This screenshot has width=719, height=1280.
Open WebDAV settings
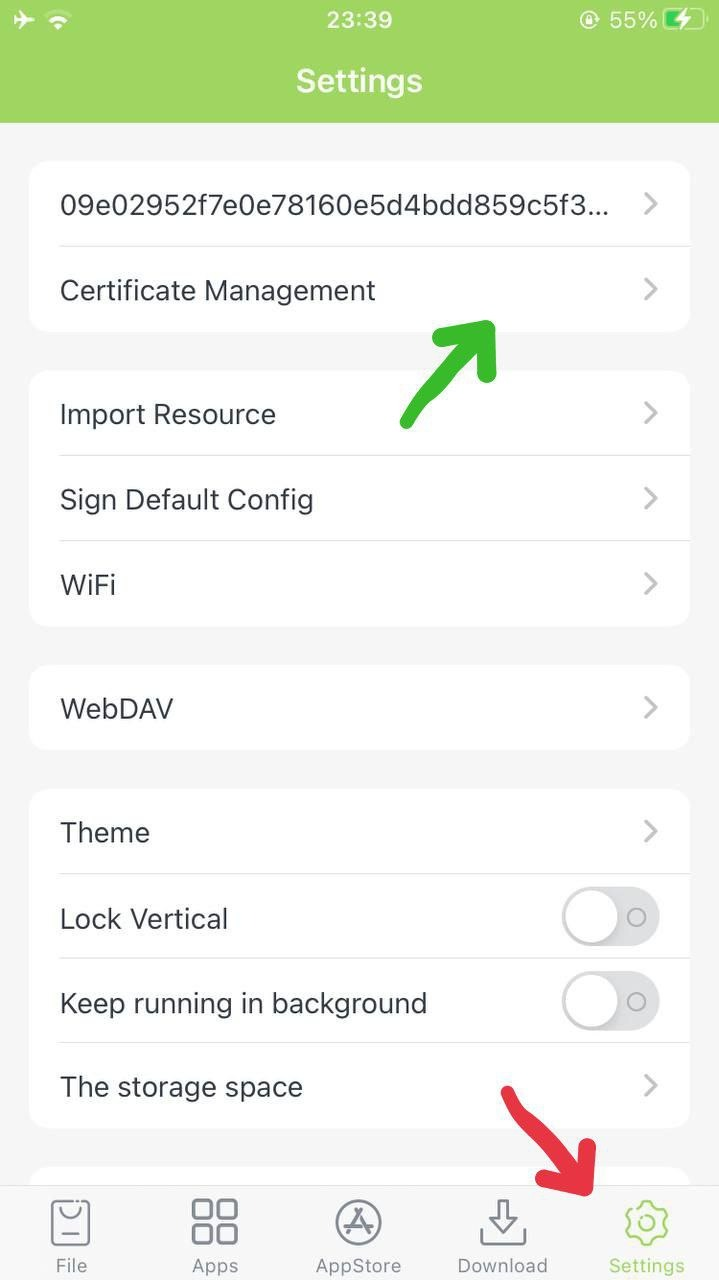tap(359, 708)
